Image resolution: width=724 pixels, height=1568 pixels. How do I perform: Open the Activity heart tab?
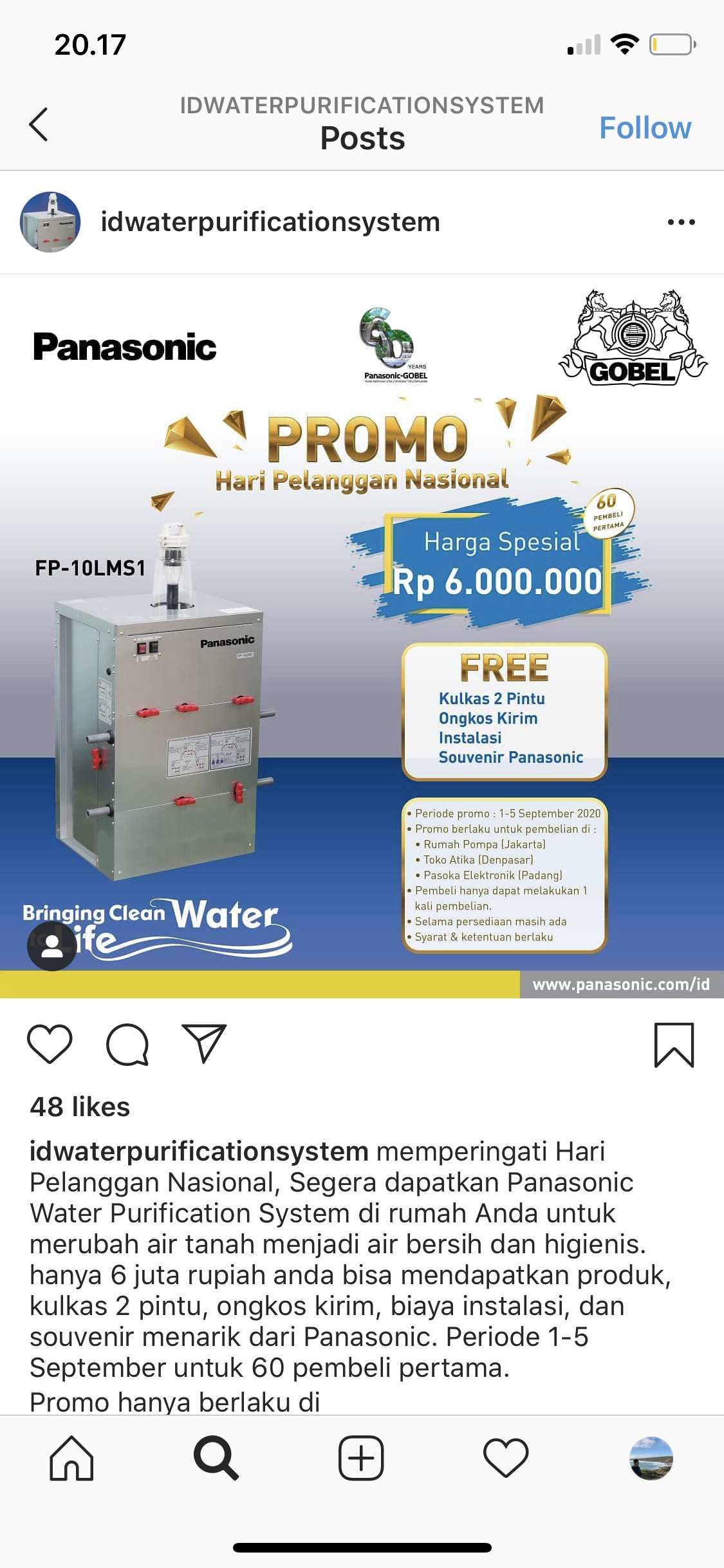[x=506, y=1459]
